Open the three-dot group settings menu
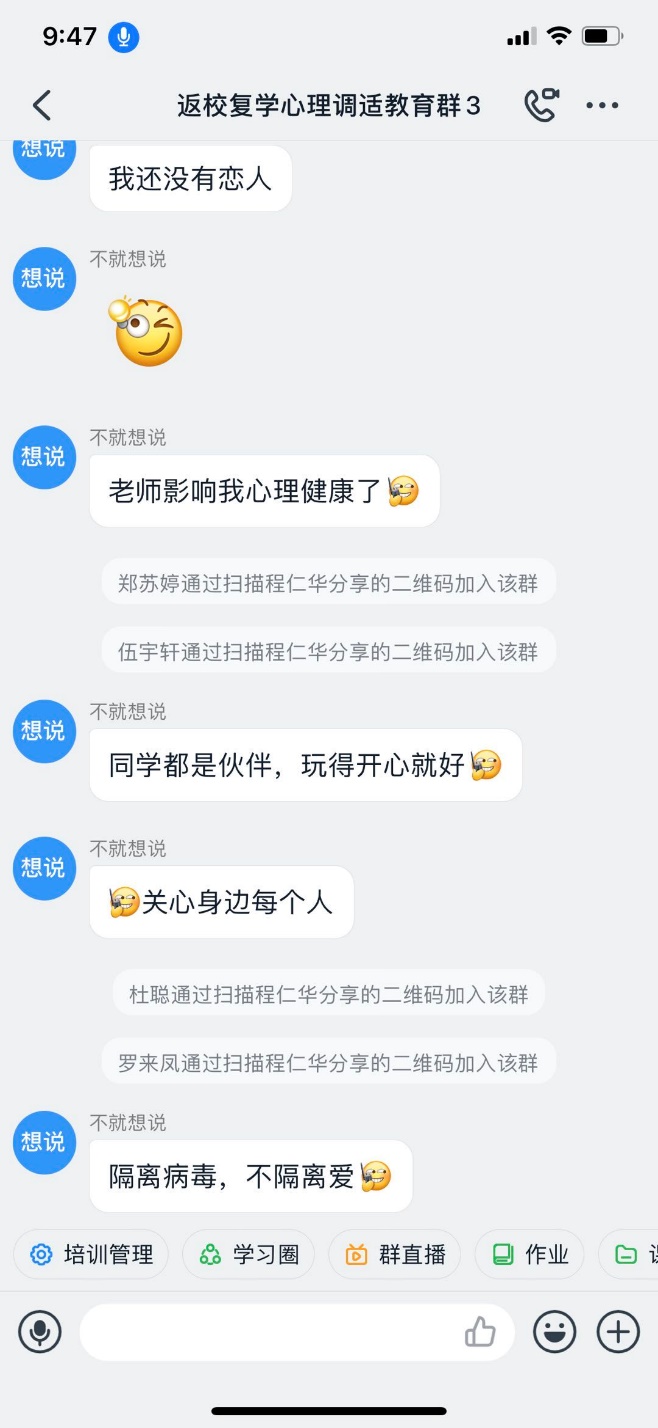658x1428 pixels. 602,105
